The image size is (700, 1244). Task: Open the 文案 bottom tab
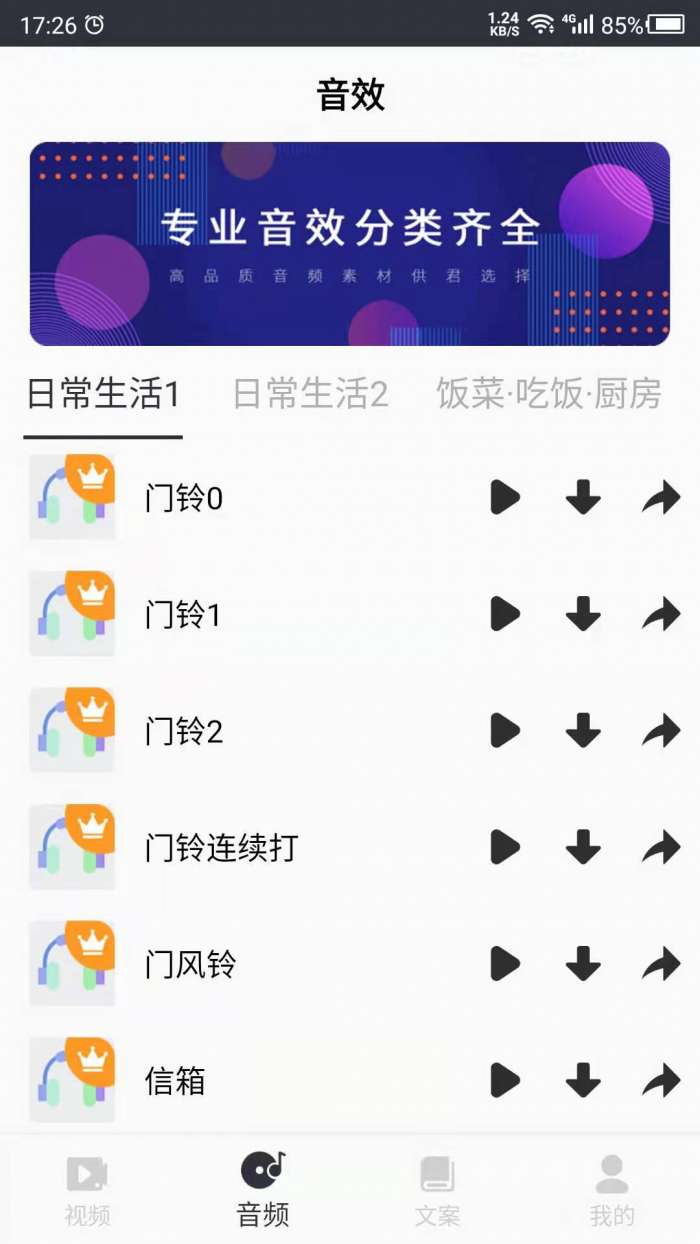click(x=437, y=1190)
